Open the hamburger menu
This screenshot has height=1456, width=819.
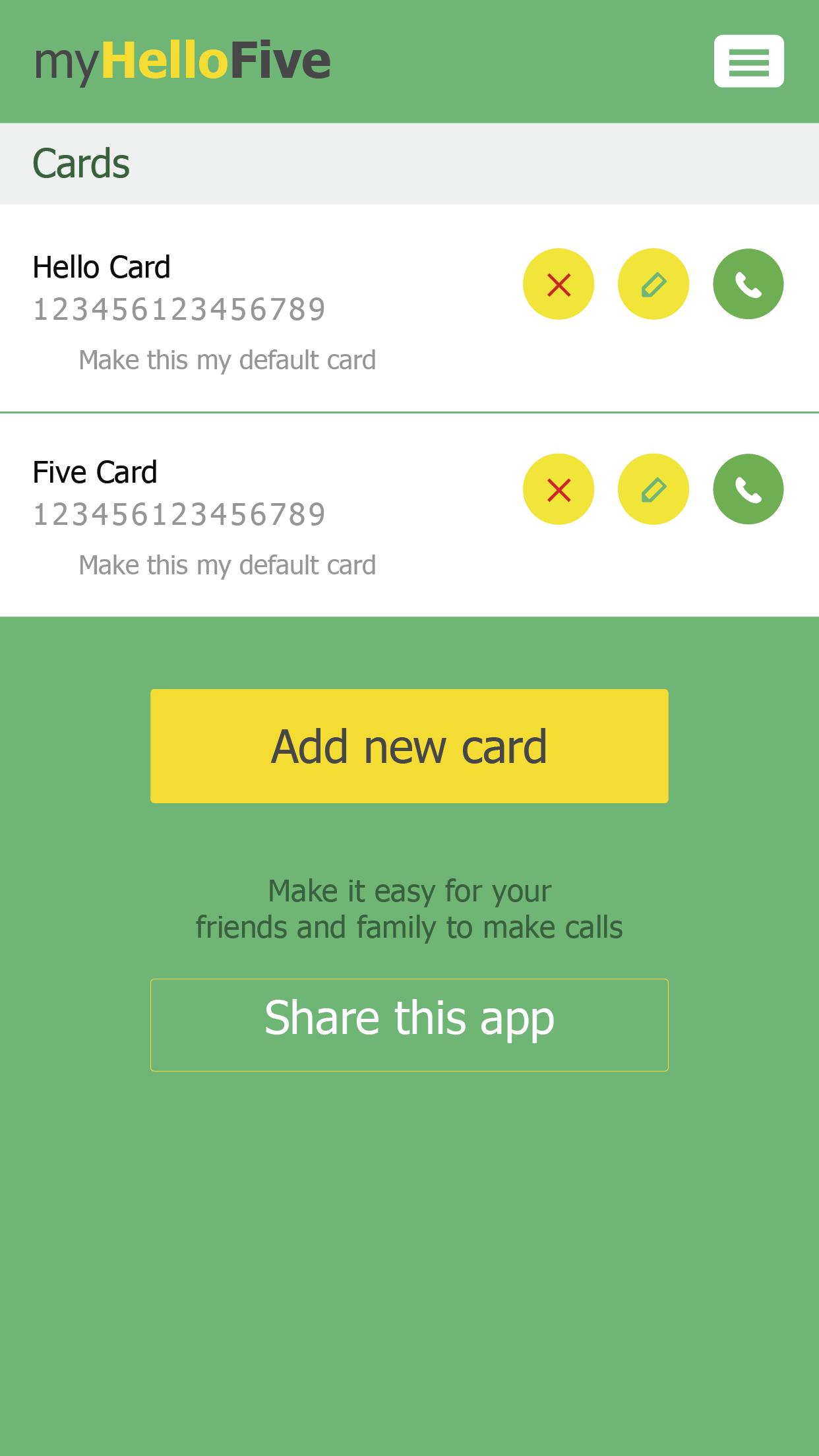pos(748,61)
